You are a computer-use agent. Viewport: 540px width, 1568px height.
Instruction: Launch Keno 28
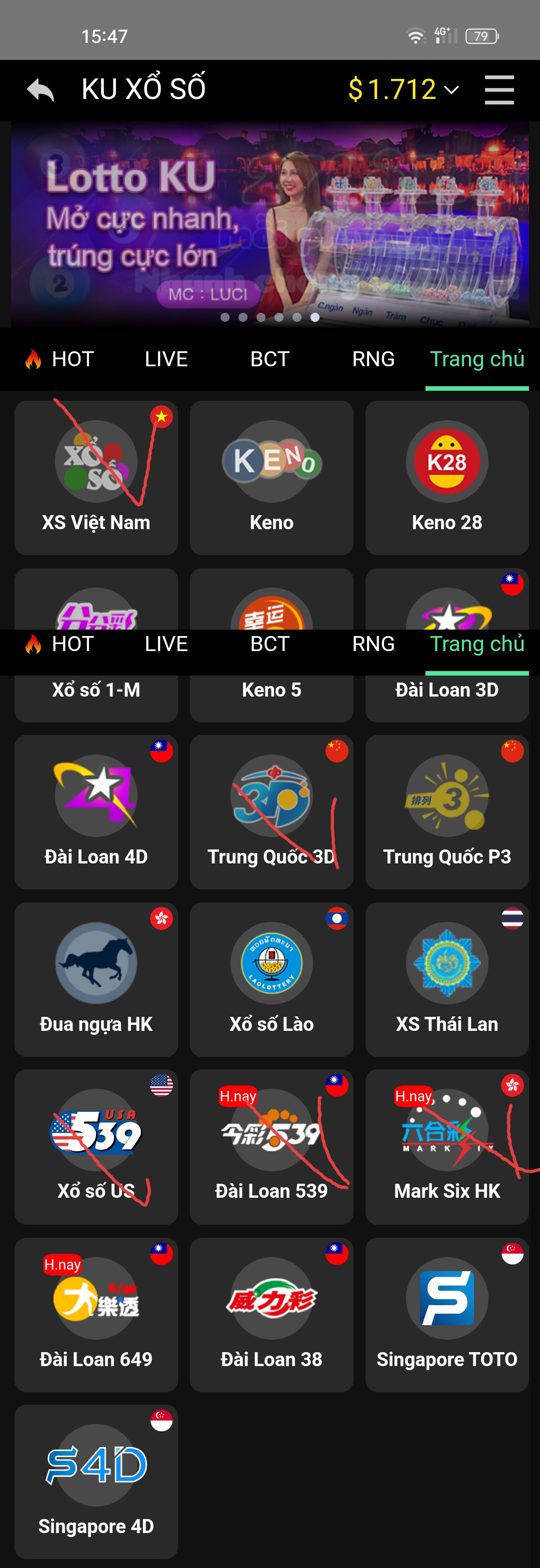447,477
